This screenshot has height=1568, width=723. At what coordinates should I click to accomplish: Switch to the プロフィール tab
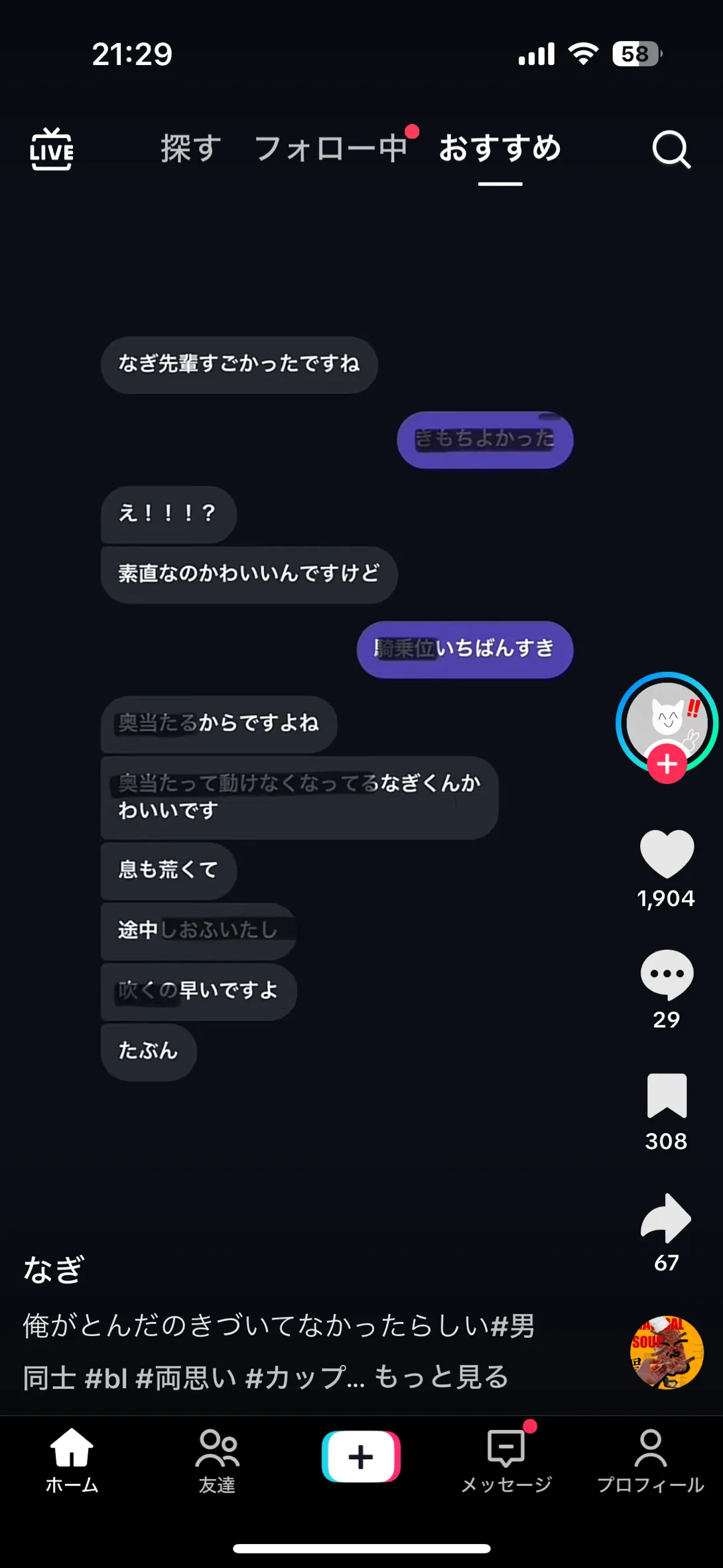650,1460
